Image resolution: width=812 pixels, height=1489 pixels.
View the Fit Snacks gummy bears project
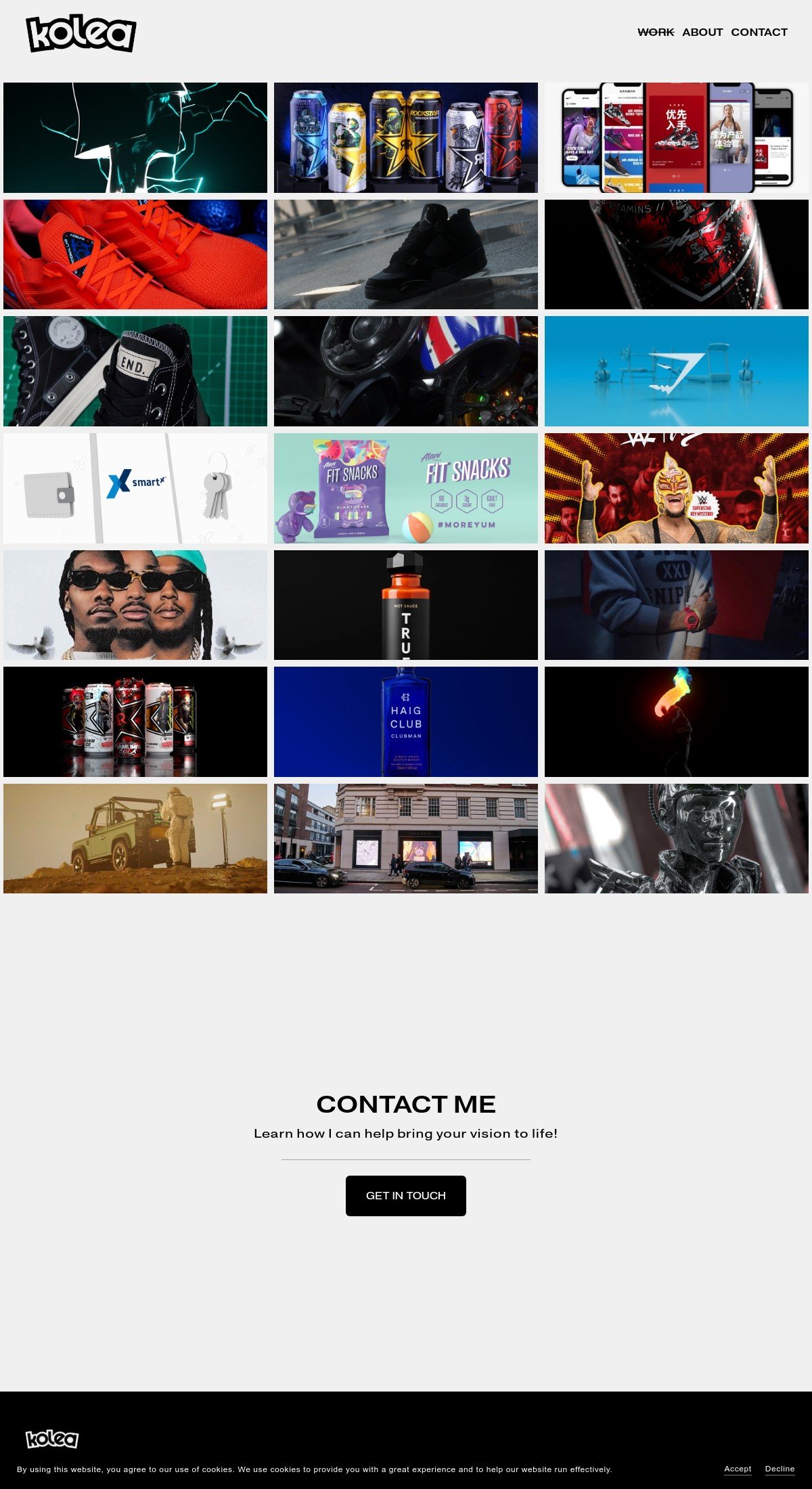406,488
